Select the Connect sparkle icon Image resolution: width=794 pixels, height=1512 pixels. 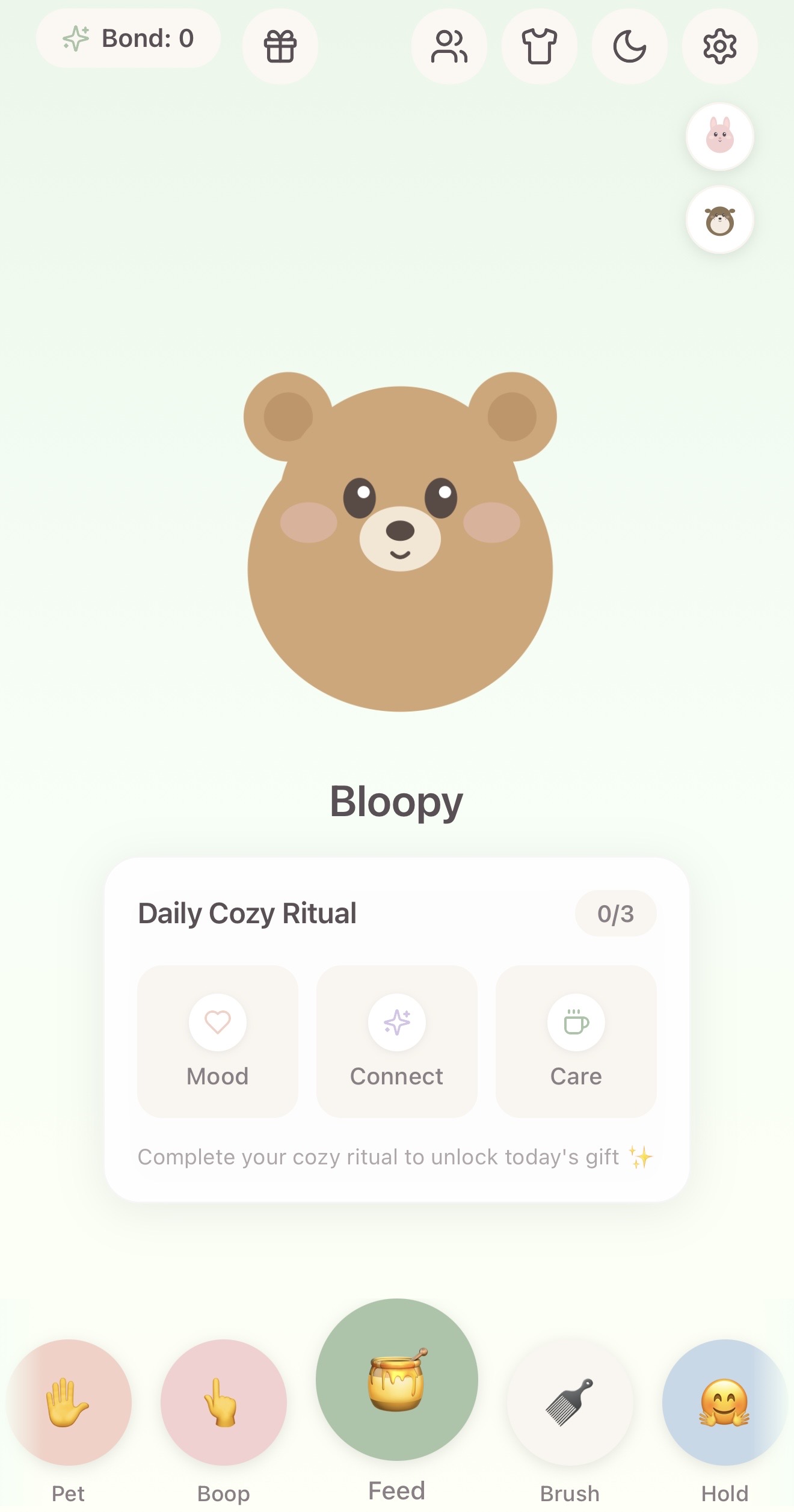click(396, 1021)
